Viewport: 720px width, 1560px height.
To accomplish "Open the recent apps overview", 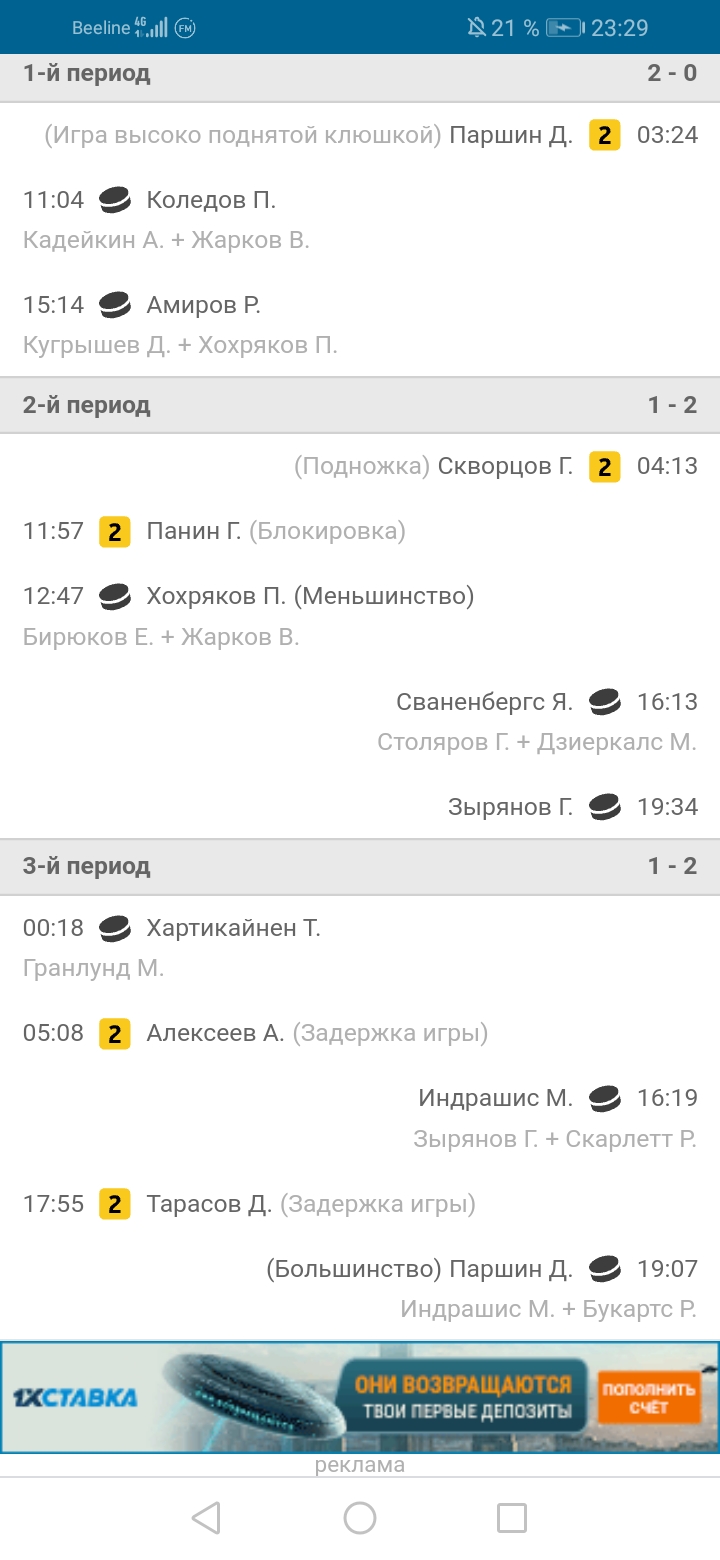I will click(512, 1518).
